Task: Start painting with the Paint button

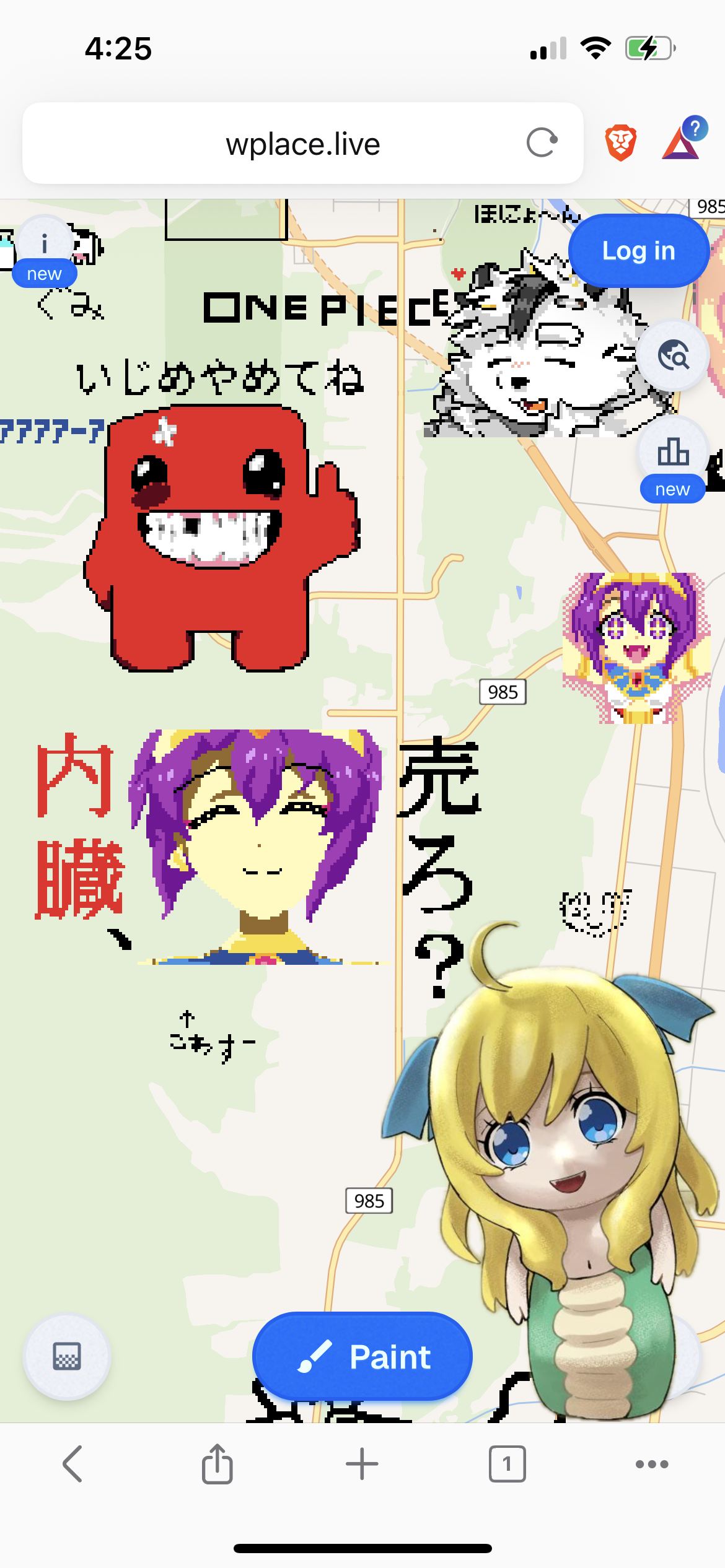Action: coord(362,1357)
